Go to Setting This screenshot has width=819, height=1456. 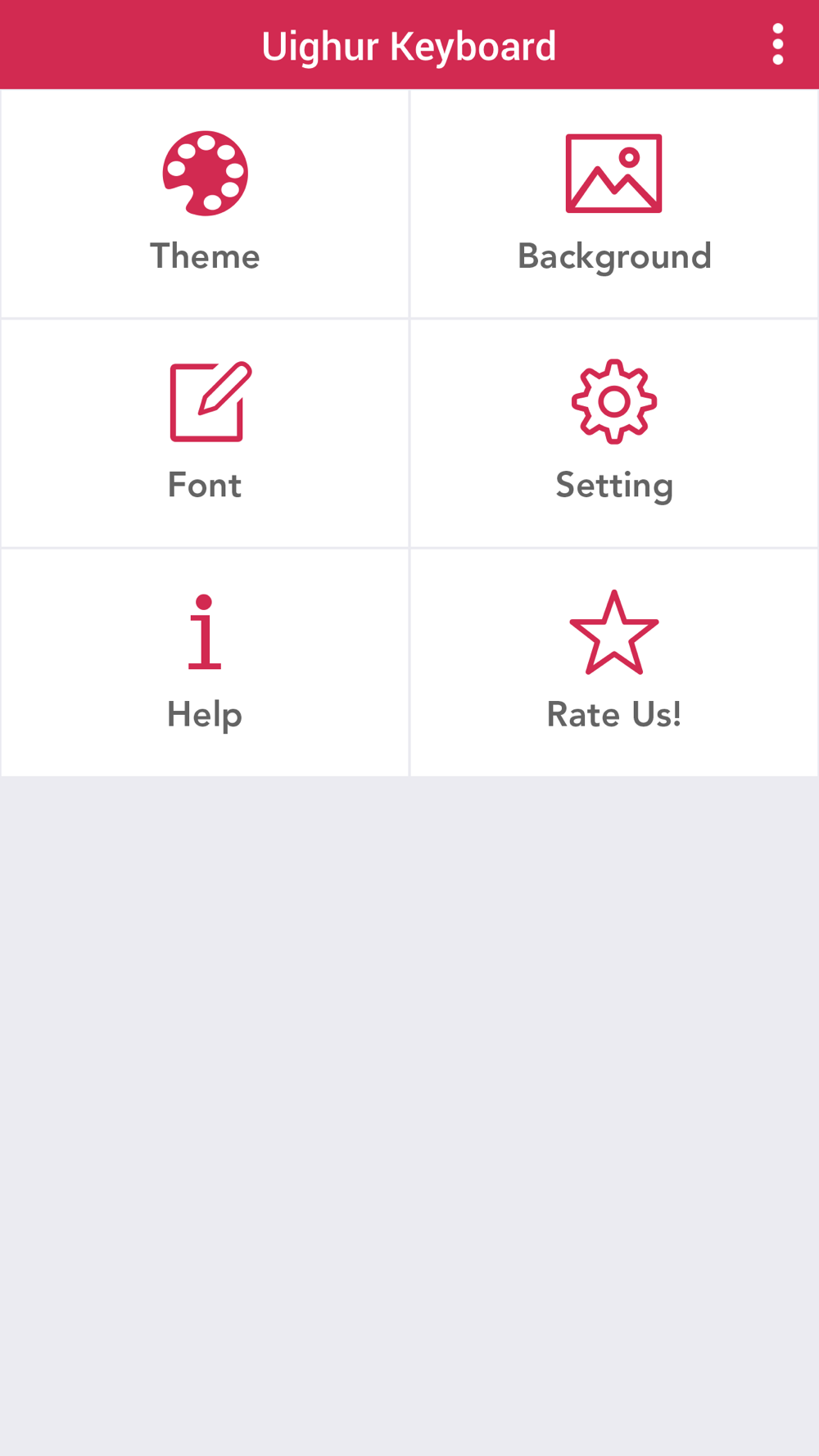coord(614,433)
